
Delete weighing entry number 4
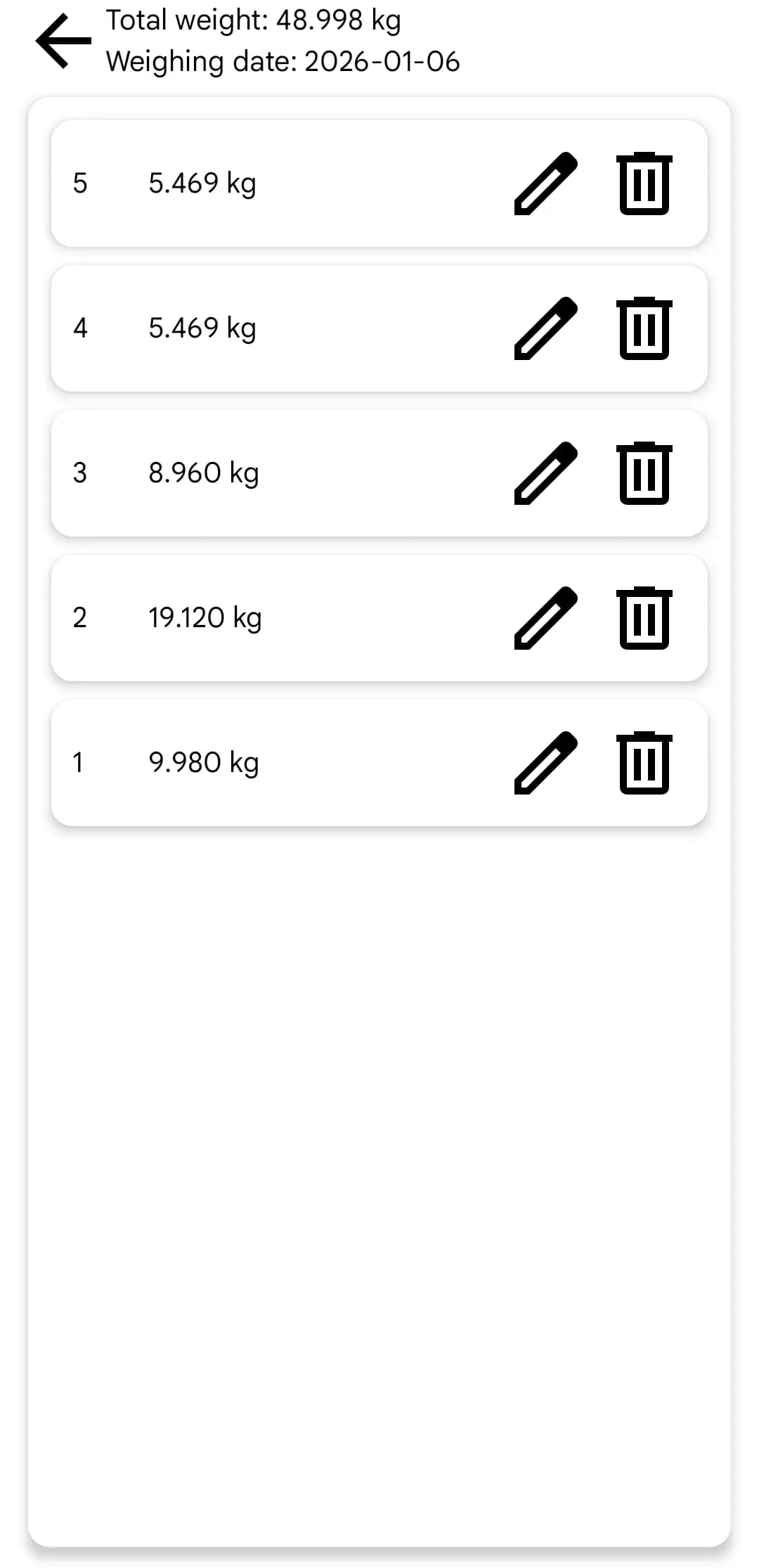point(644,328)
